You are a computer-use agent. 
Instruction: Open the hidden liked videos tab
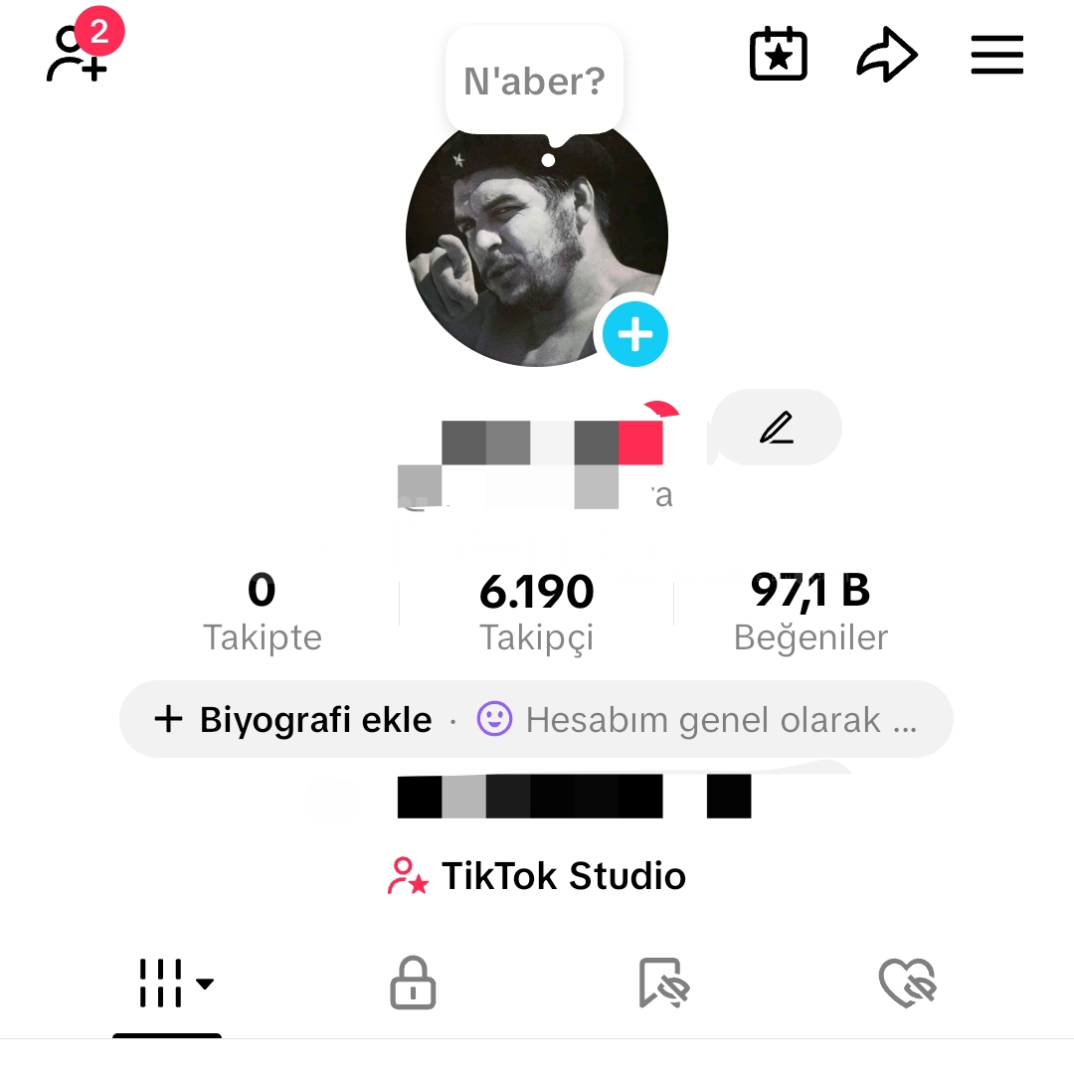[906, 983]
